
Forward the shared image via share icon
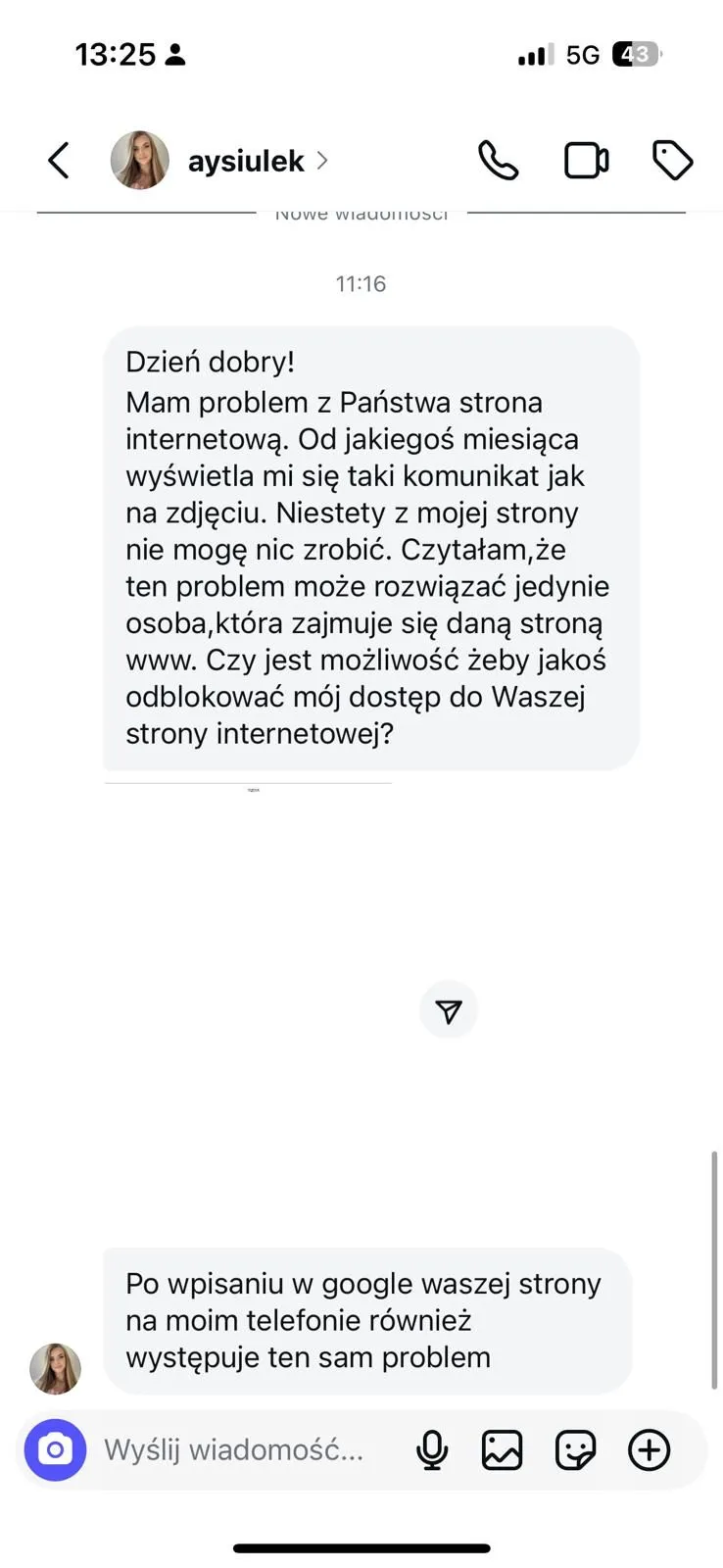(449, 1011)
